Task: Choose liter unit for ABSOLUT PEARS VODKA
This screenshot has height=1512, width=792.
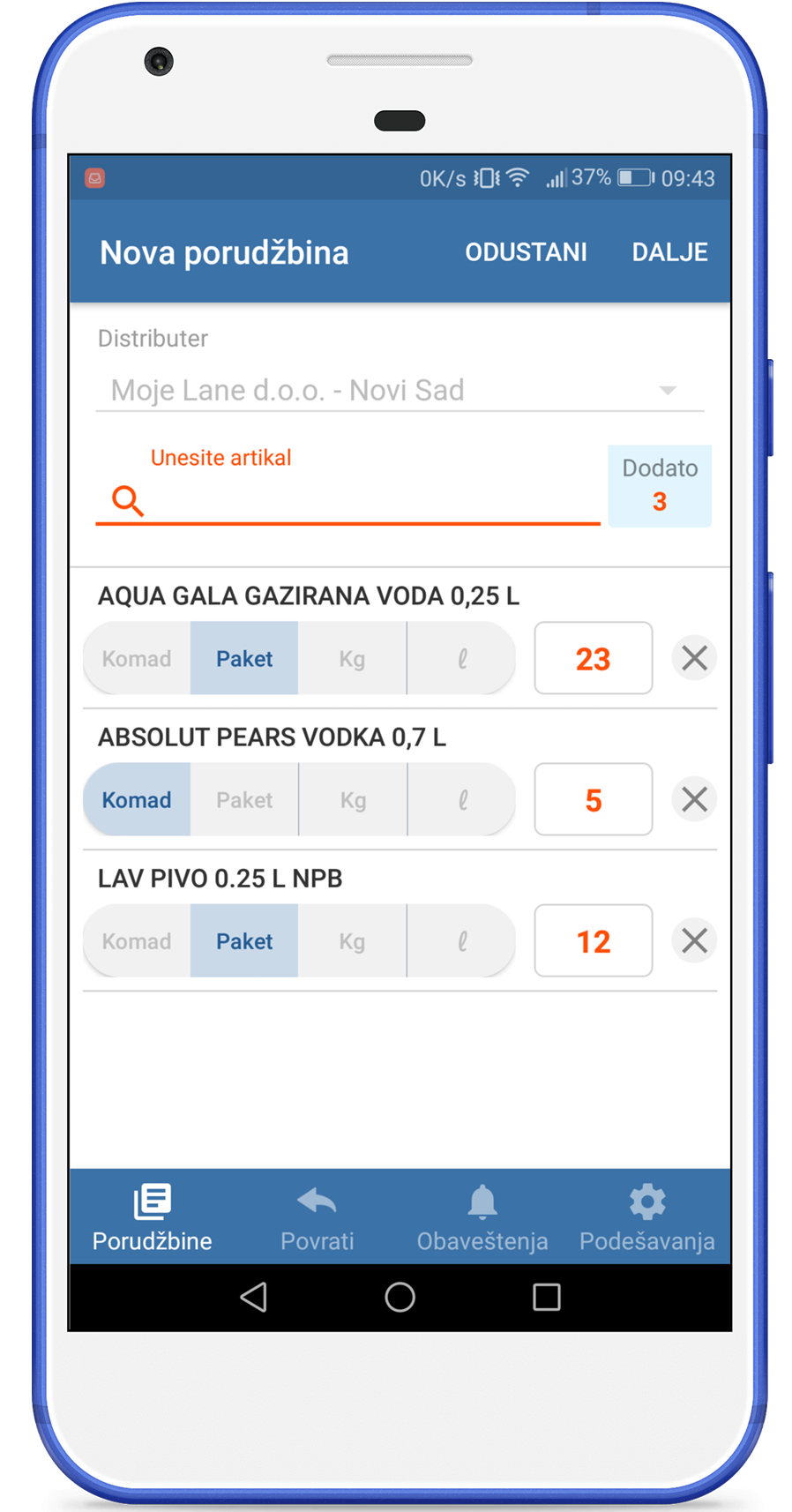Action: 461,800
